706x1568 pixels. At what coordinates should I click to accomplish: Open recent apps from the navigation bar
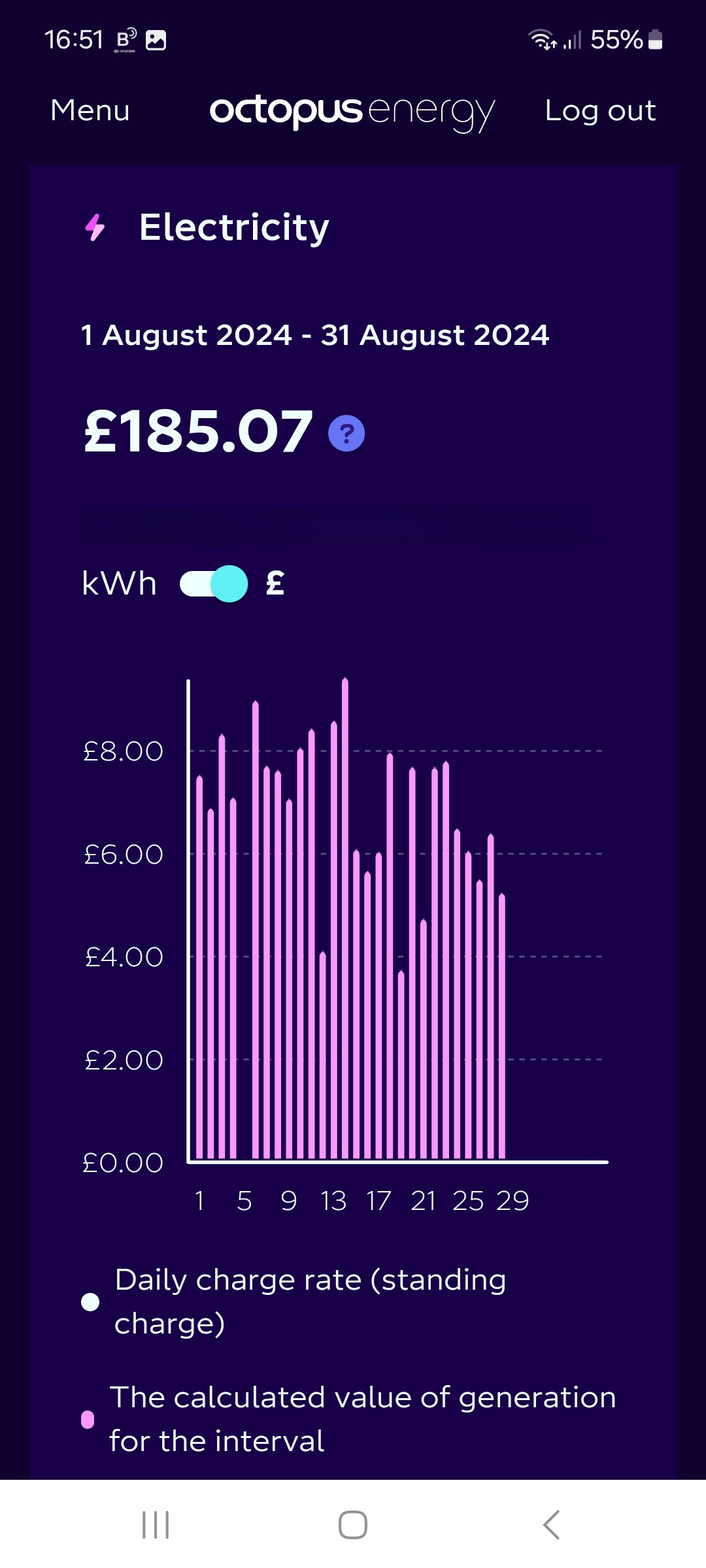[156, 1525]
